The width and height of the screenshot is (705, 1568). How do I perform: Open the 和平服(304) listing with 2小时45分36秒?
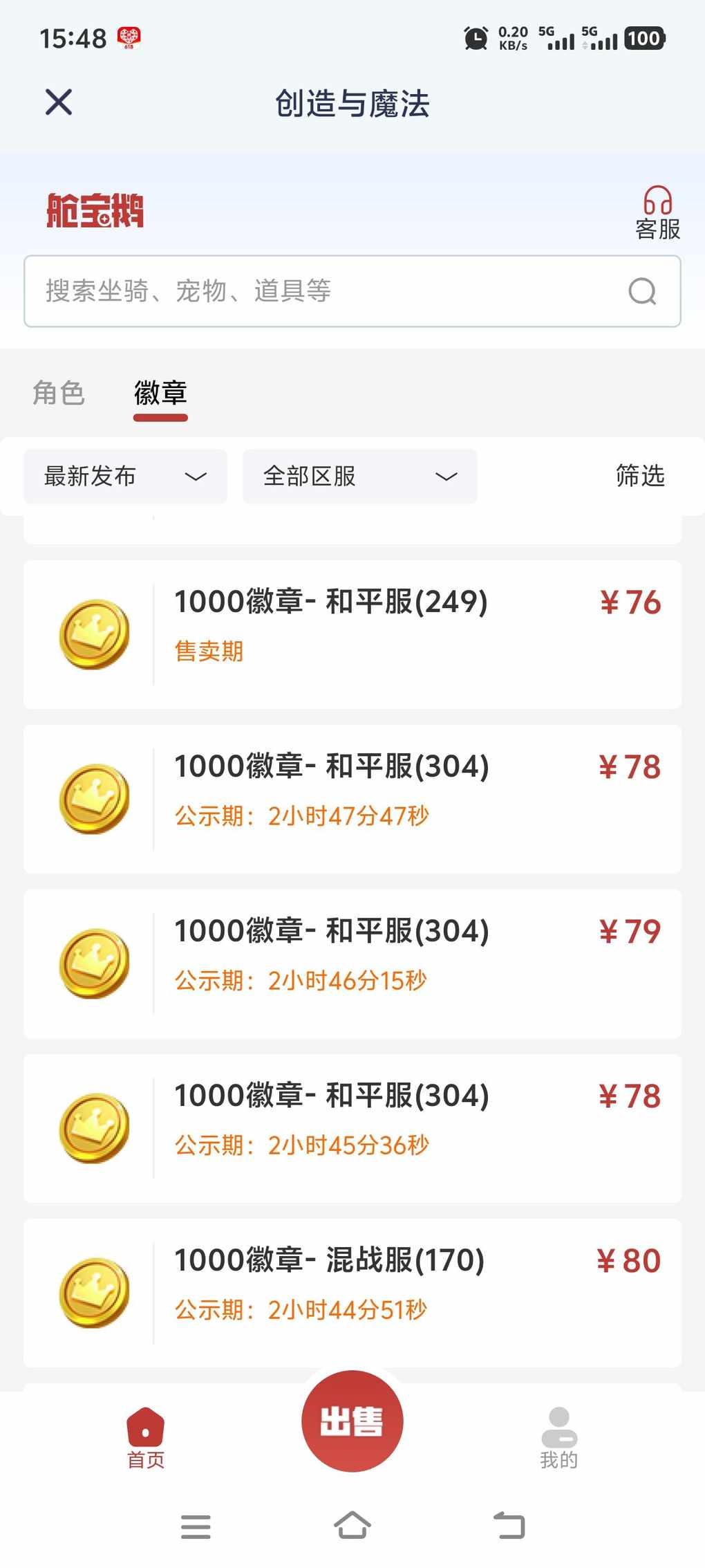(x=352, y=1128)
